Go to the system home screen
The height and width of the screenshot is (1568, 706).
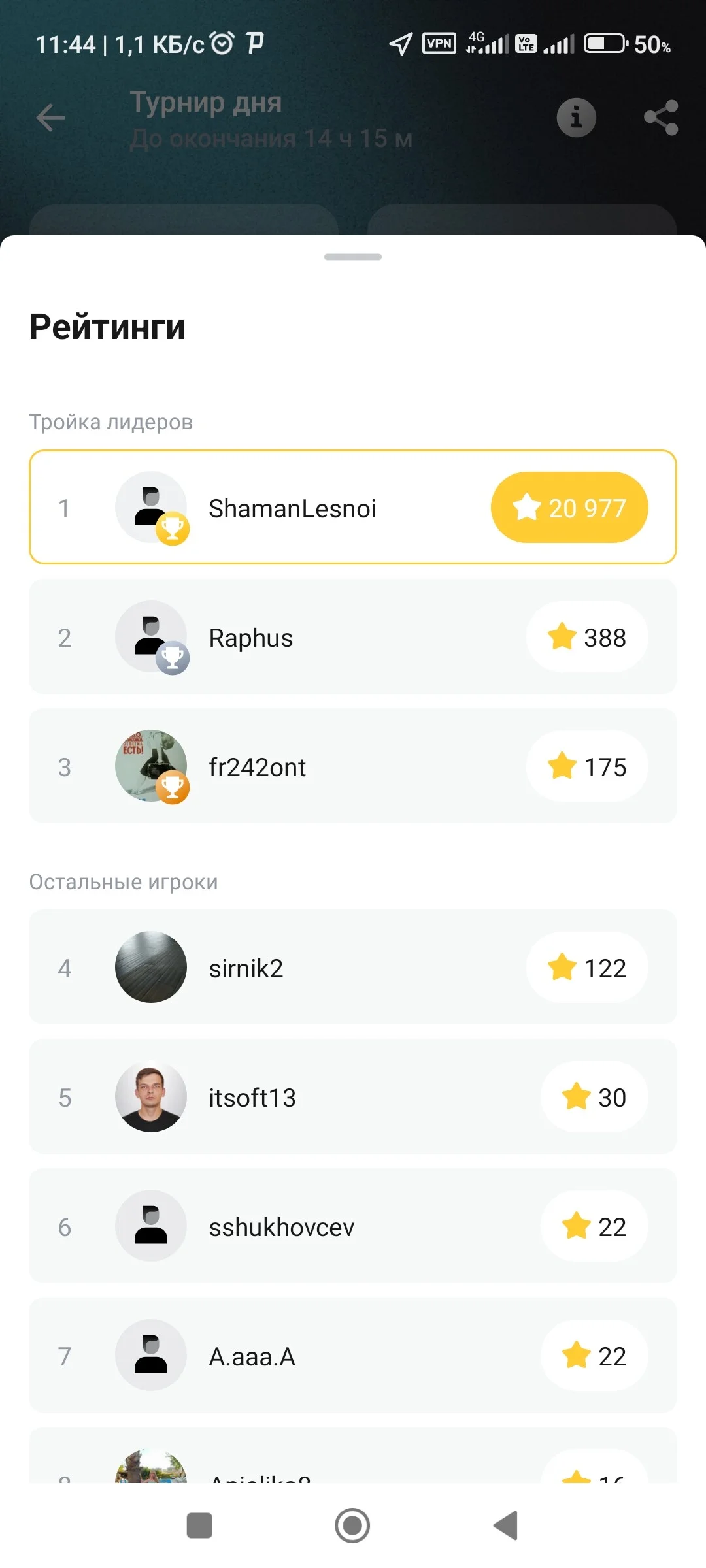pyautogui.click(x=352, y=1526)
